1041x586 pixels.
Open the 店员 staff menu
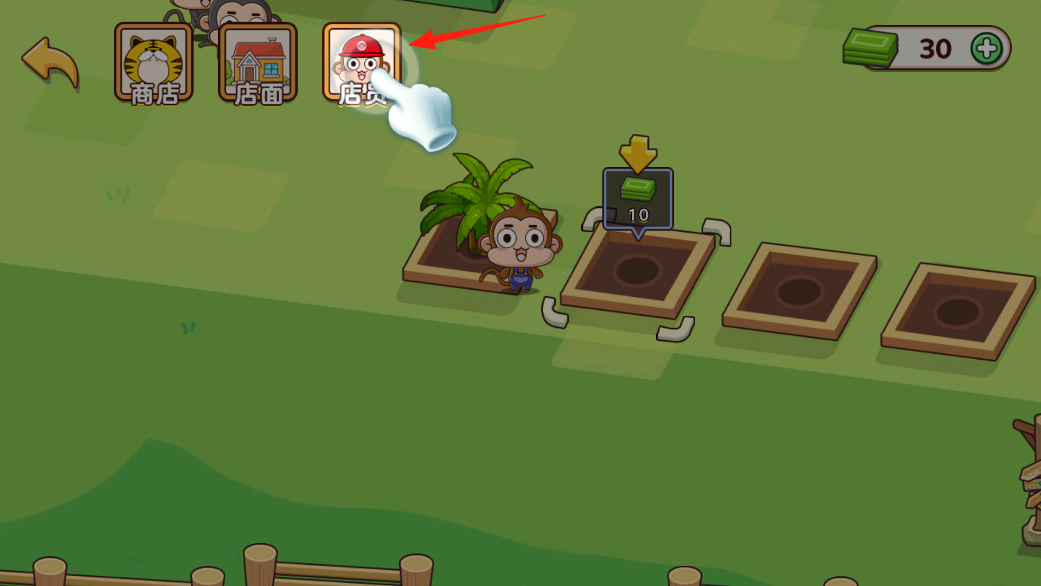coord(361,62)
